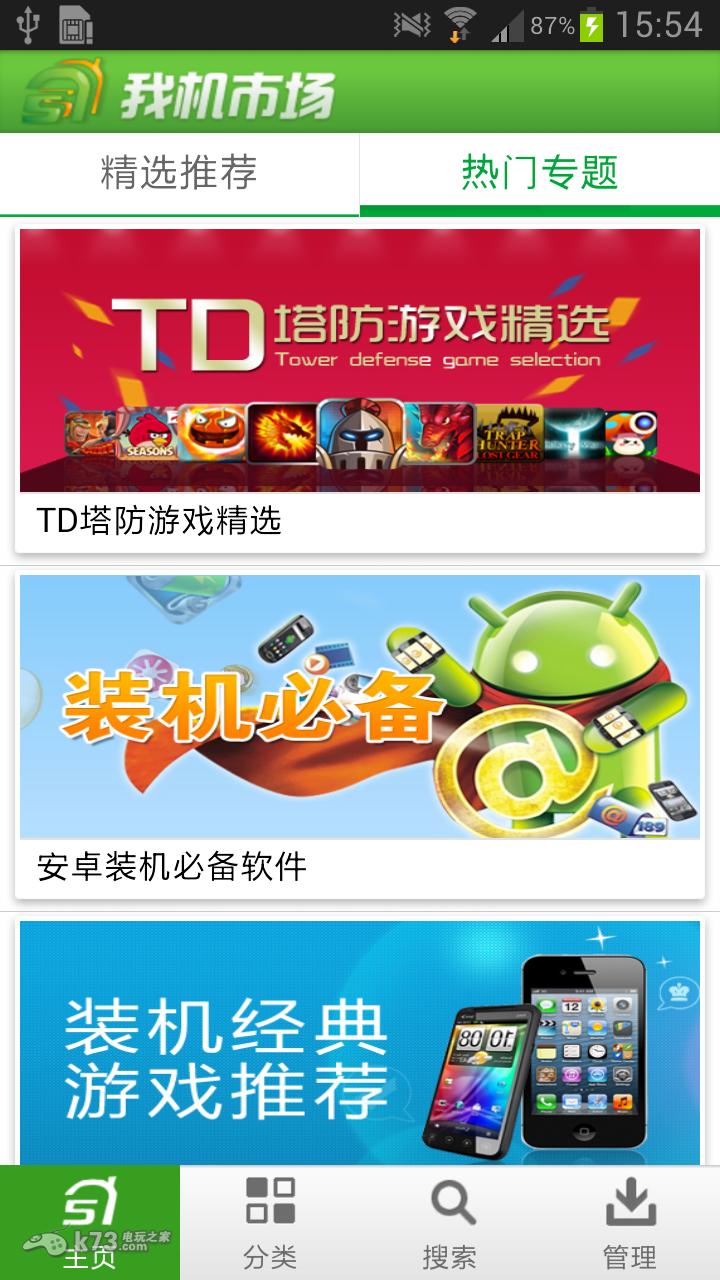Open the TD tower defense banner thumbnail

click(x=360, y=360)
